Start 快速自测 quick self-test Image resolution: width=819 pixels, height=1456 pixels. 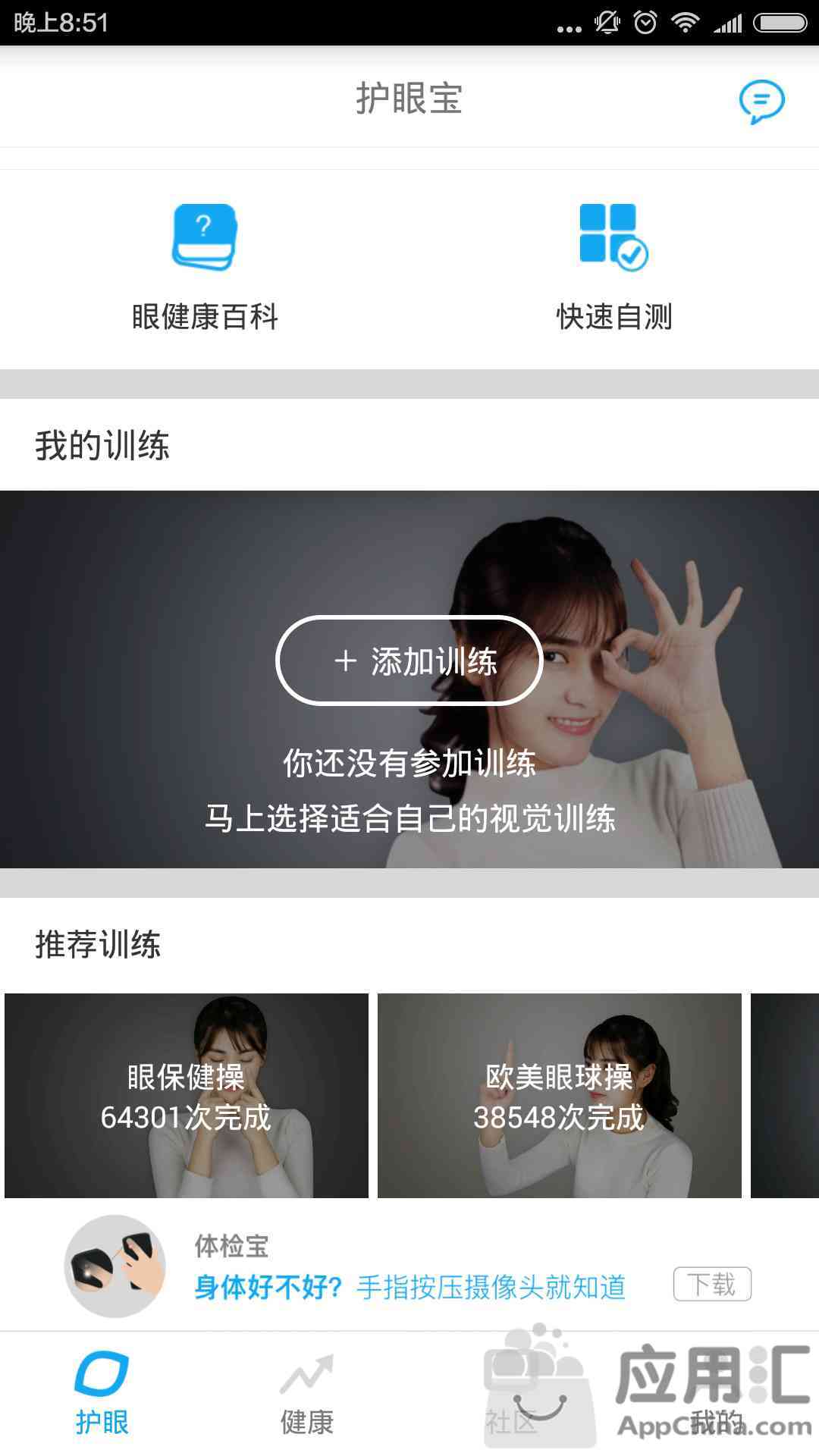(614, 268)
